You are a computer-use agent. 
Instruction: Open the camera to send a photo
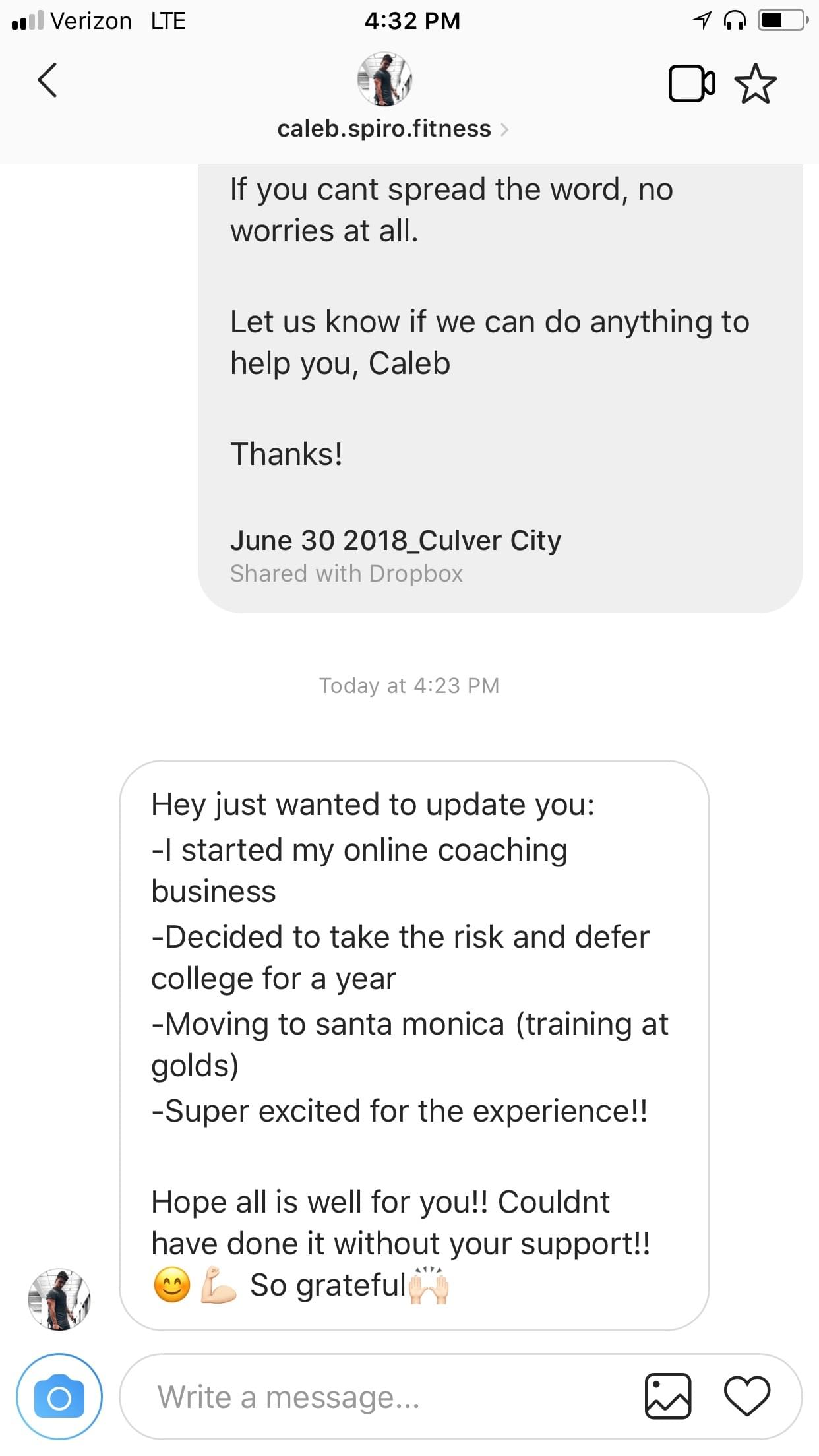pos(59,1397)
